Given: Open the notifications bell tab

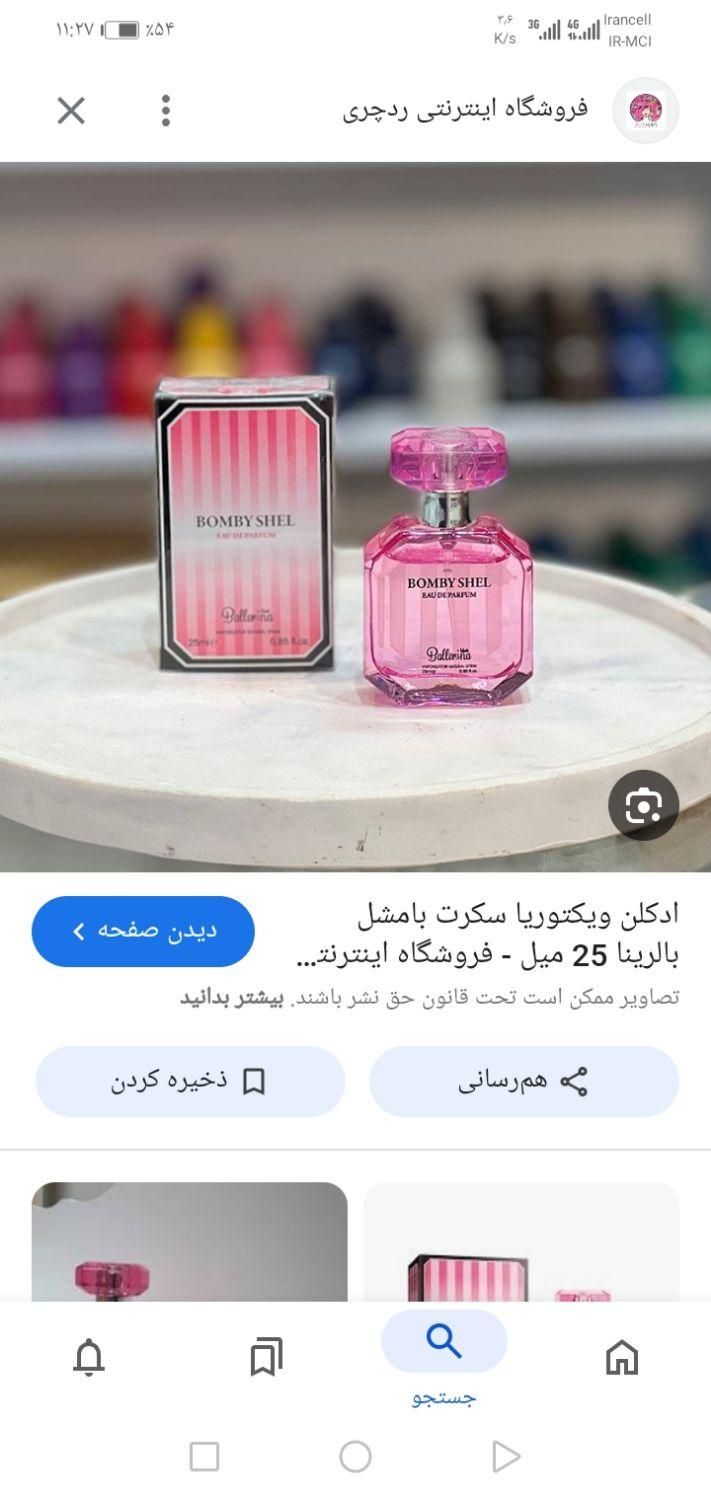Looking at the screenshot, I should [x=89, y=1358].
